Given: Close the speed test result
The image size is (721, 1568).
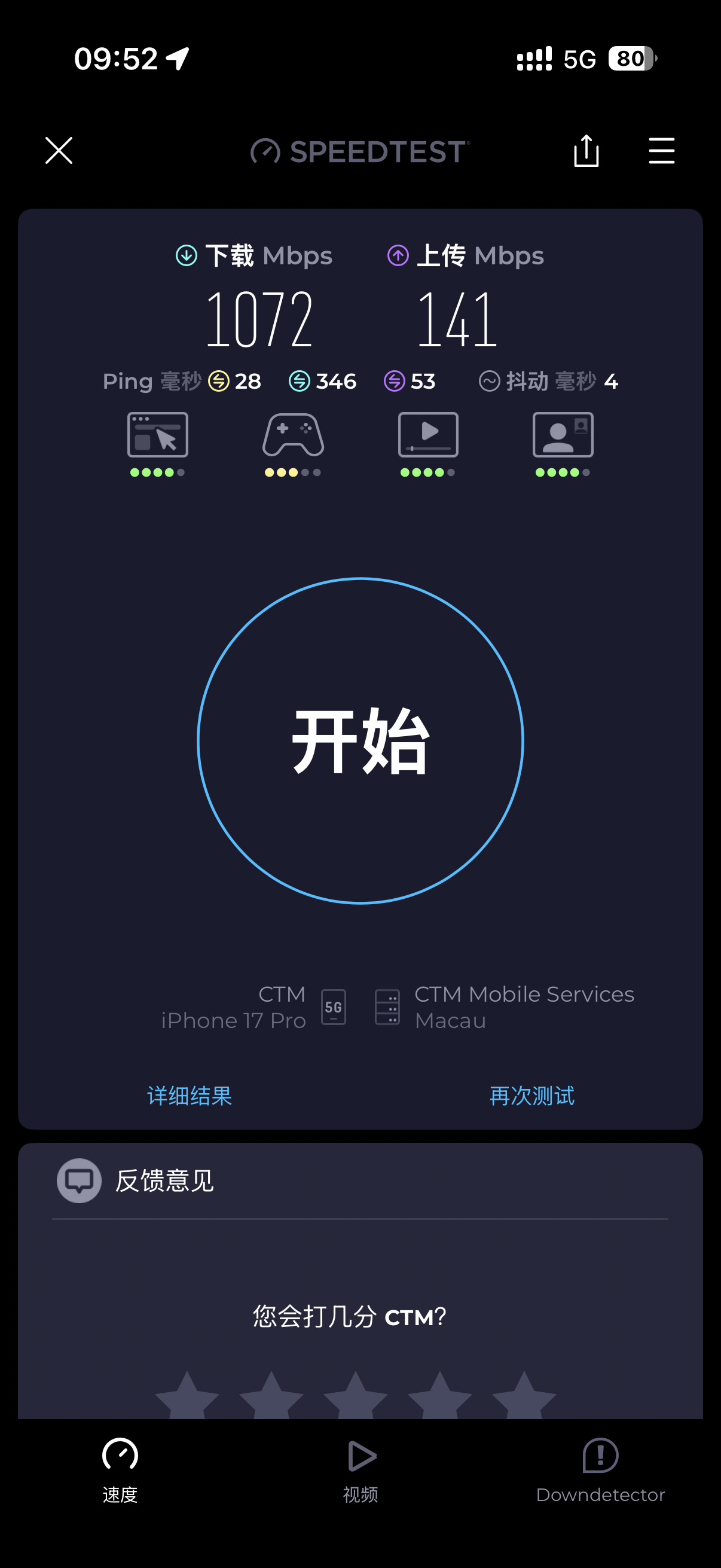Looking at the screenshot, I should 59,150.
